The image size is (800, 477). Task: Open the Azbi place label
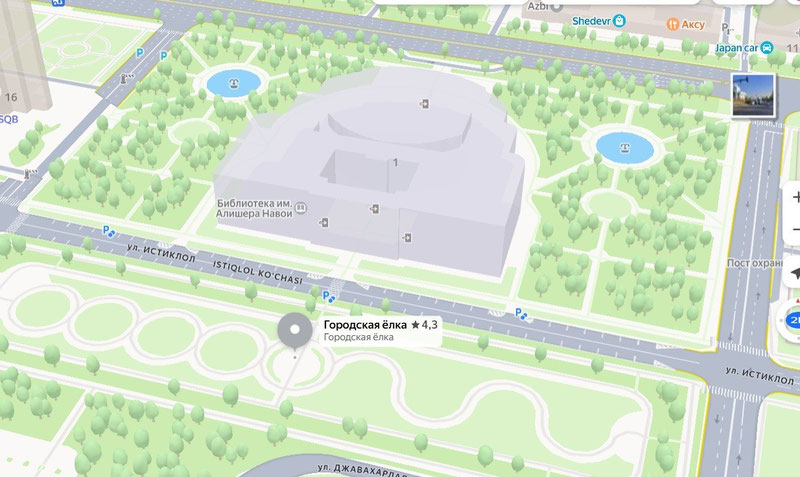[x=544, y=6]
